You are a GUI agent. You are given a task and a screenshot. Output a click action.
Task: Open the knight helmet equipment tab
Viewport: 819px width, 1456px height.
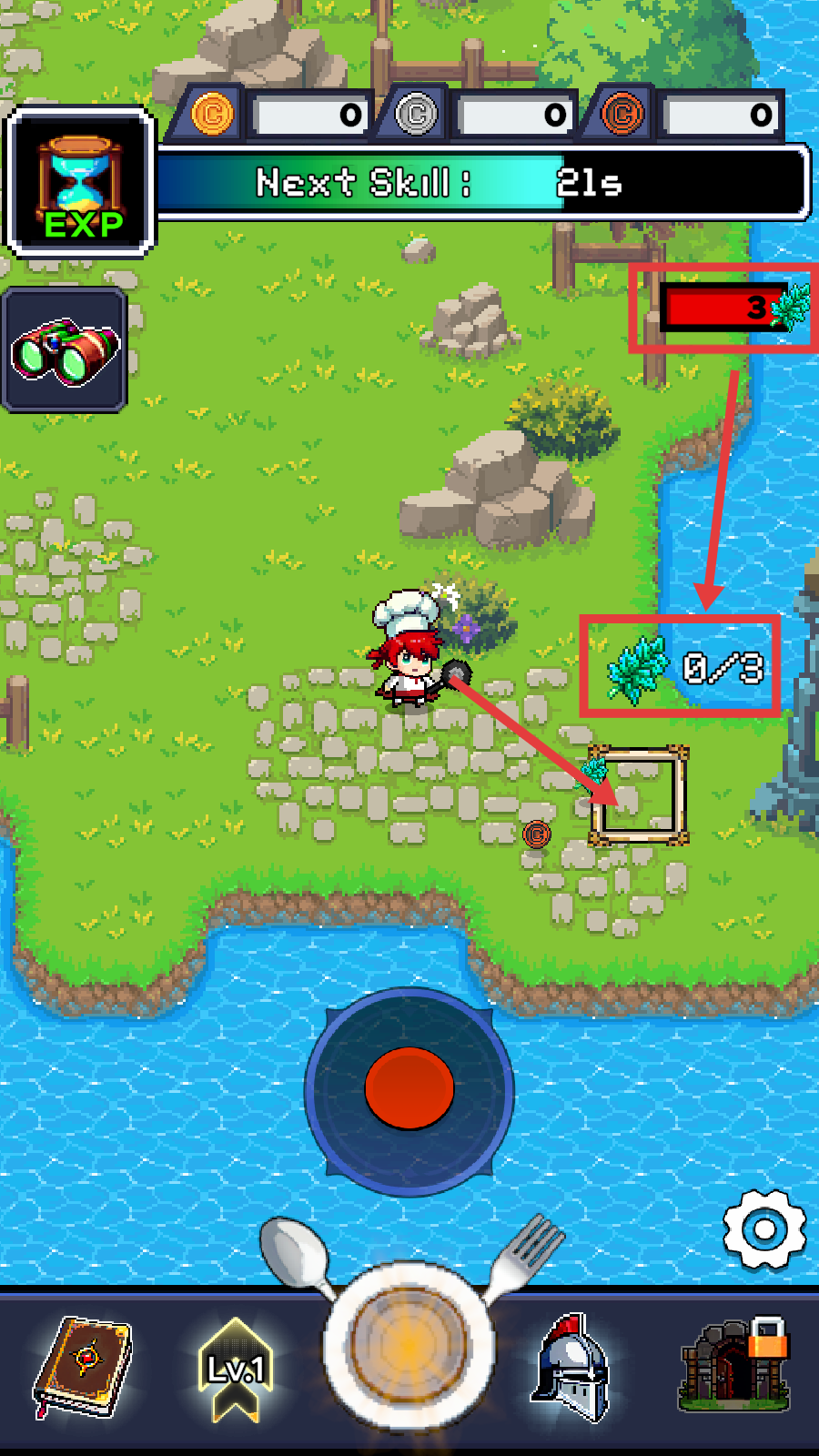[x=571, y=1367]
